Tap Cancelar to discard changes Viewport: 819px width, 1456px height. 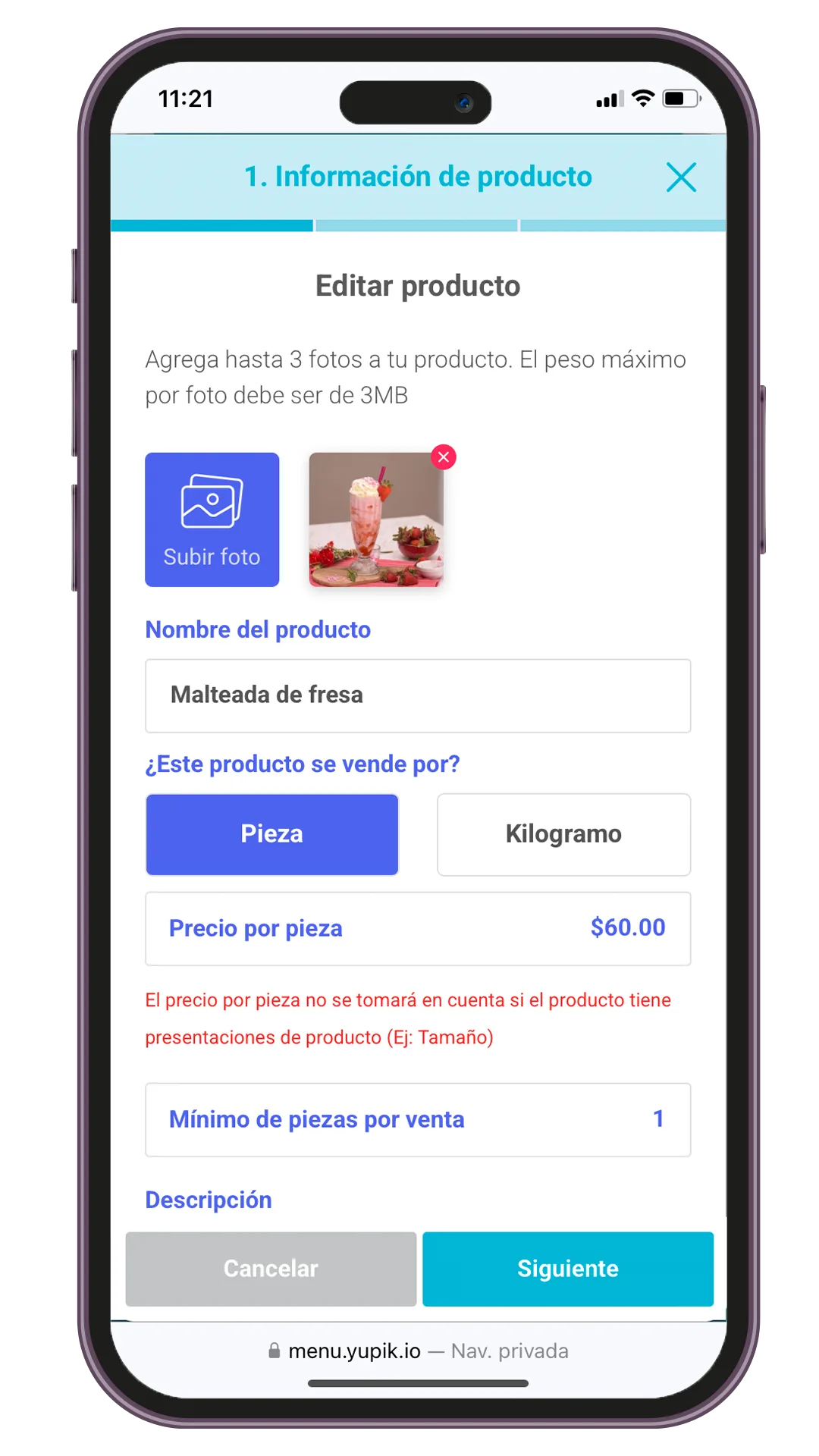click(x=271, y=1269)
